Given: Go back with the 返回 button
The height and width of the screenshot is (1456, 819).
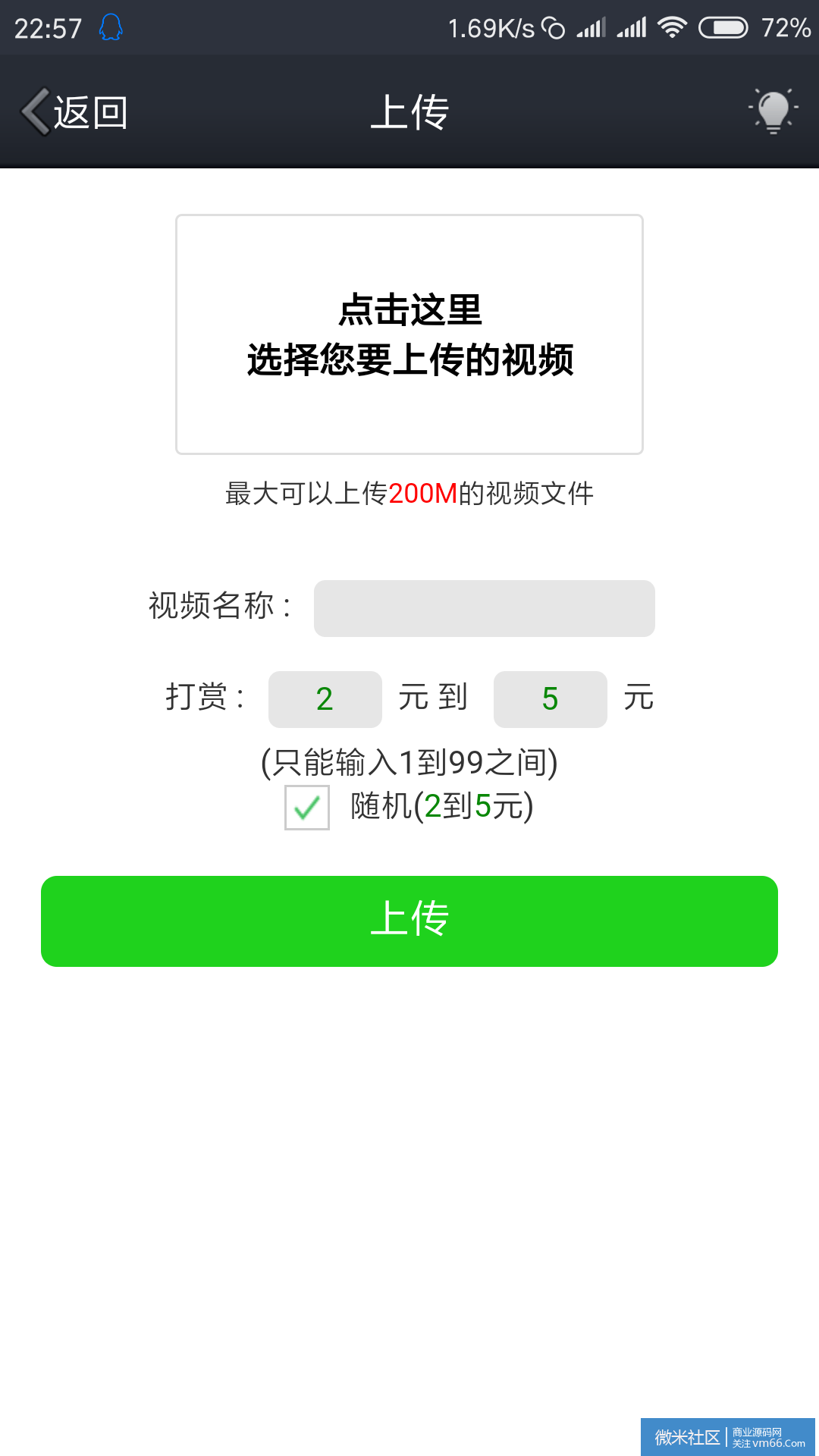Looking at the screenshot, I should (x=74, y=112).
